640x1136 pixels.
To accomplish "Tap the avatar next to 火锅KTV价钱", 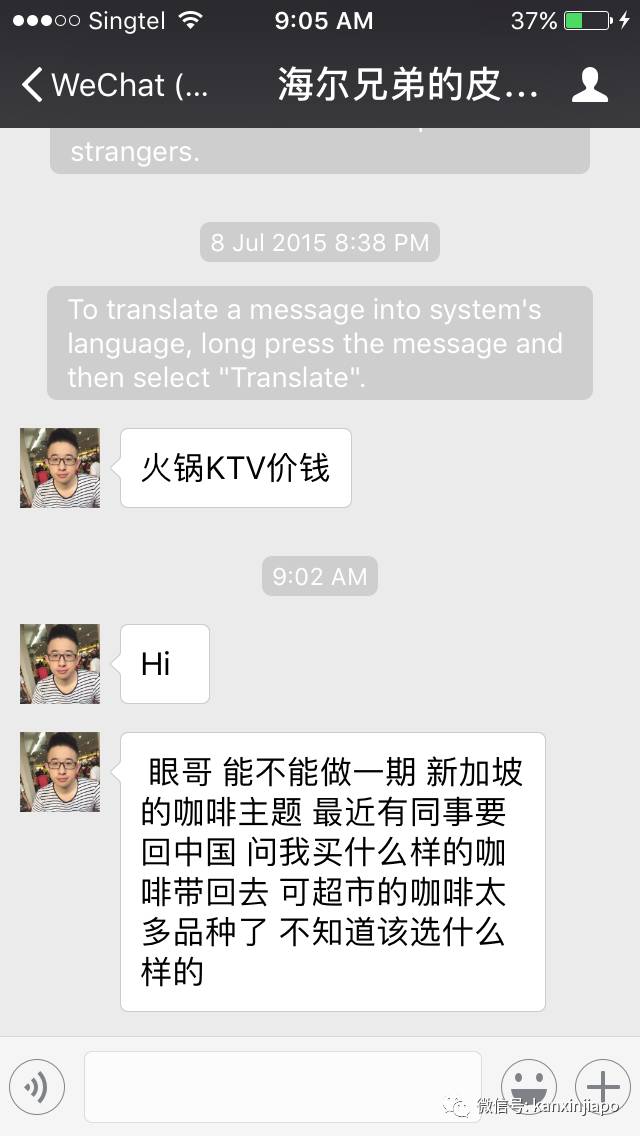I will pyautogui.click(x=60, y=468).
